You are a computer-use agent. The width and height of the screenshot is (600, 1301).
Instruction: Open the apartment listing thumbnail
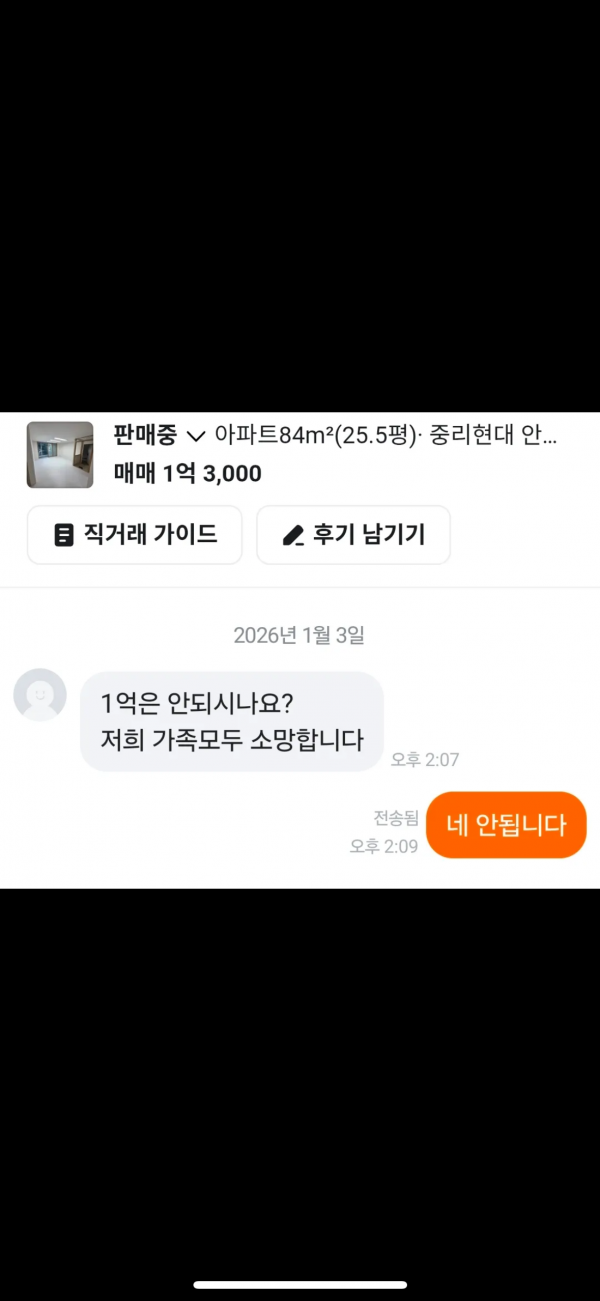[60, 455]
